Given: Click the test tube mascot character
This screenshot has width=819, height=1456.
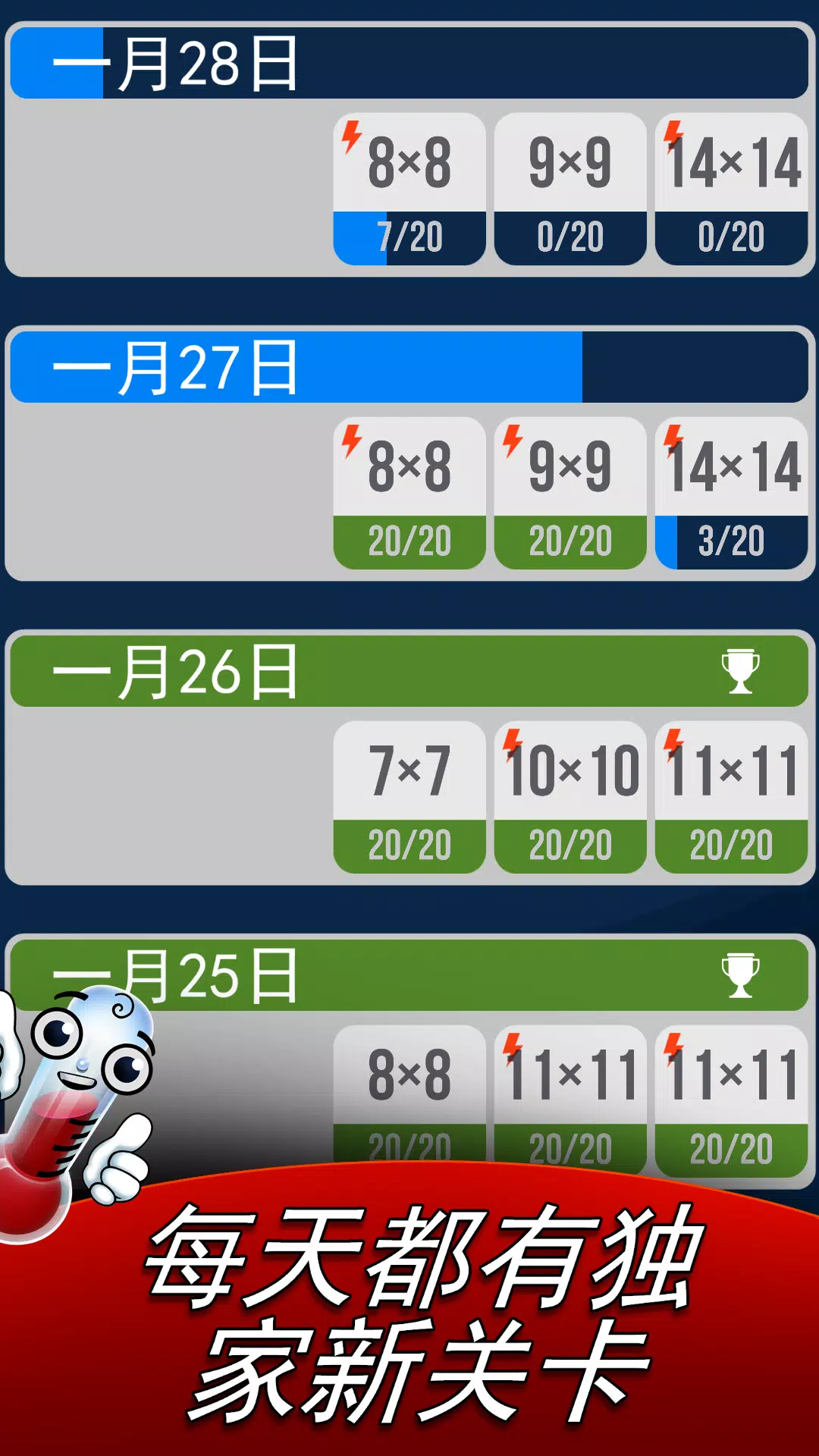Looking at the screenshot, I should [x=83, y=1100].
